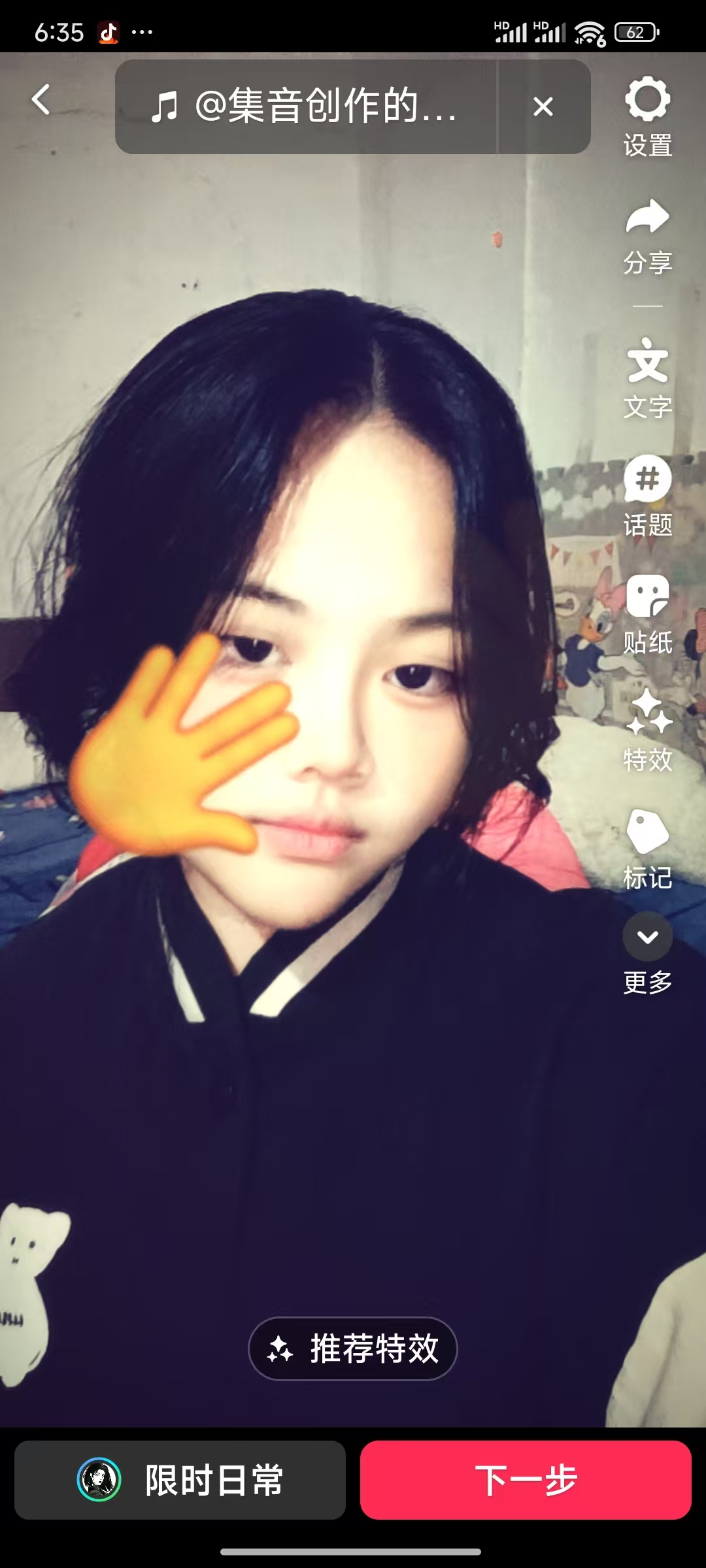Remove the selected music track
Viewport: 706px width, 1568px height.
[543, 106]
